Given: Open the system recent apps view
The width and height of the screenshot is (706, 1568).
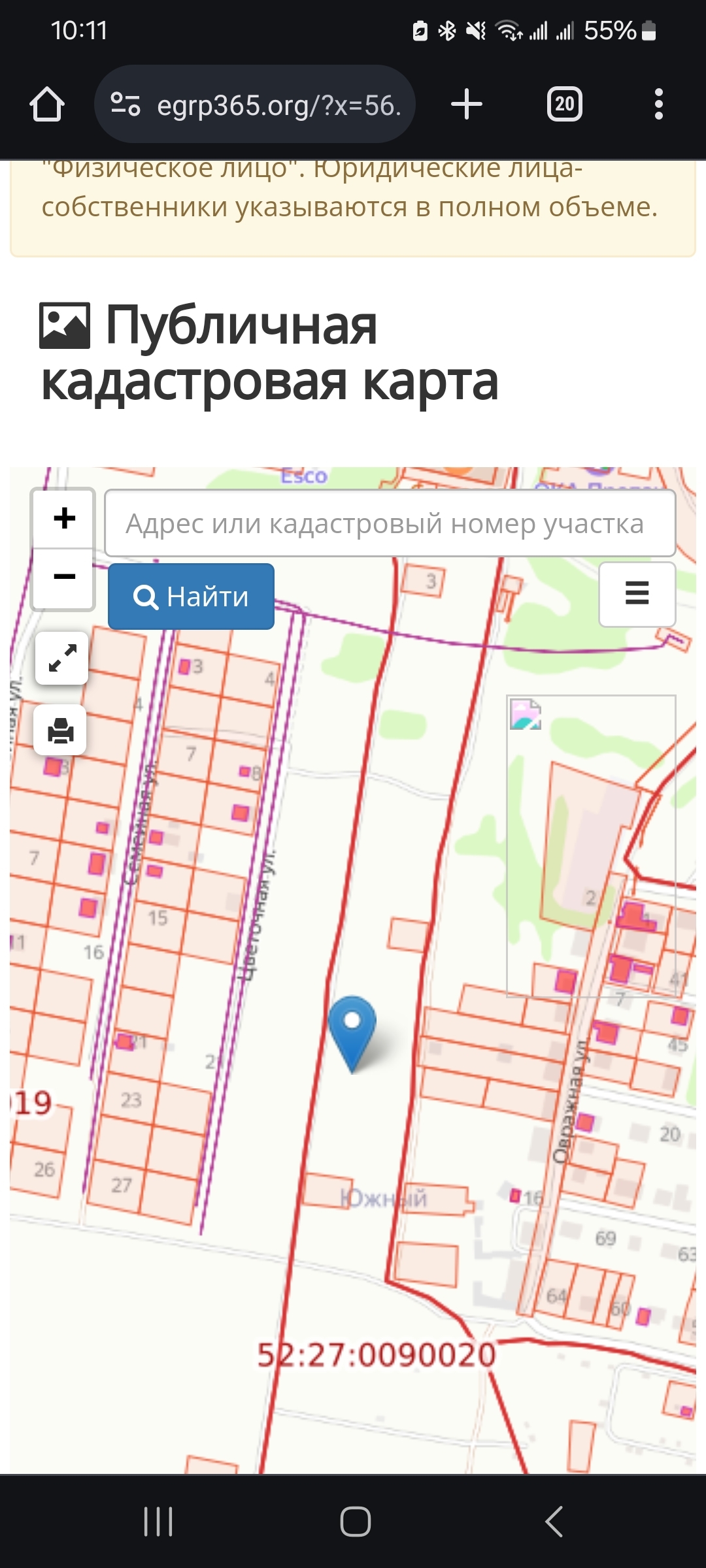Looking at the screenshot, I should [x=158, y=1522].
